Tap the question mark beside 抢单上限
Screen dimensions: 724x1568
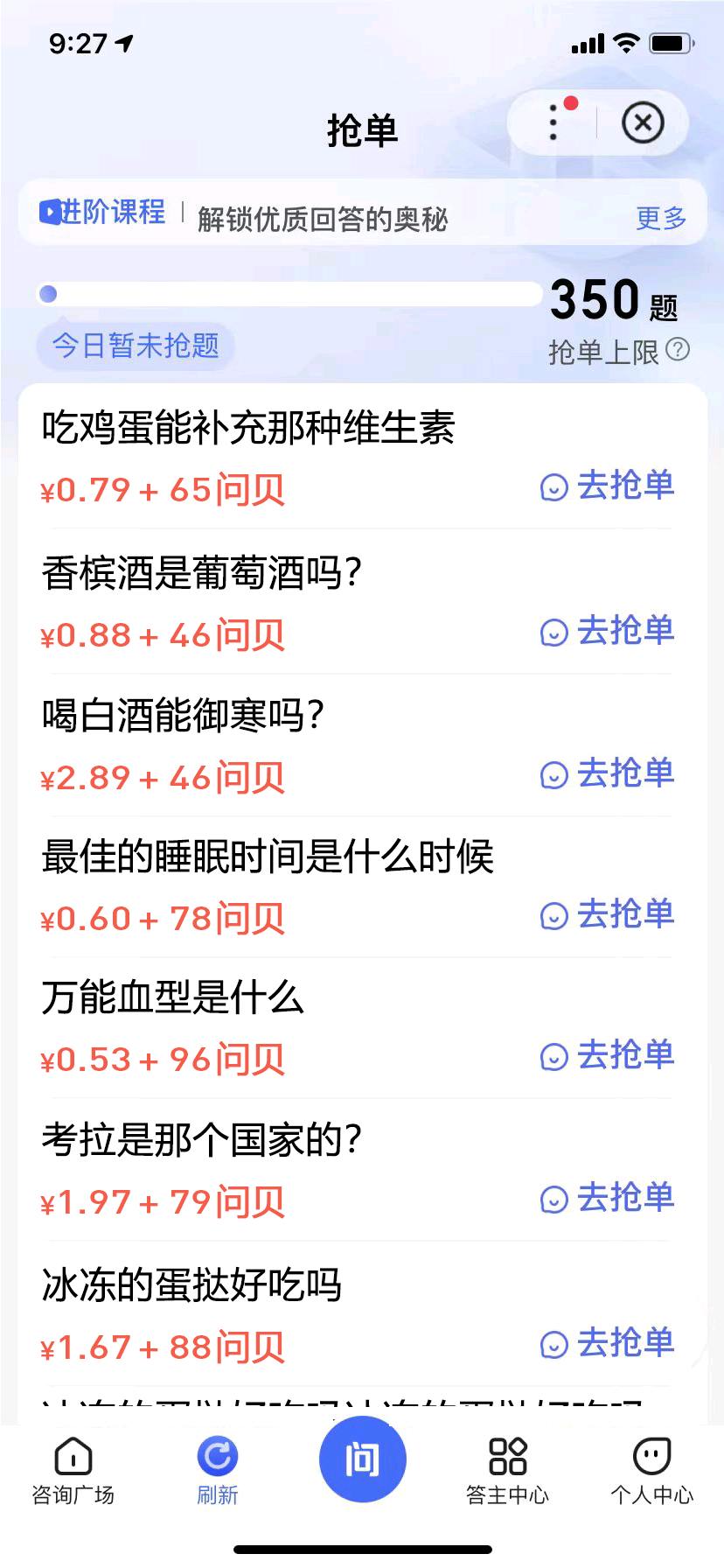point(678,350)
